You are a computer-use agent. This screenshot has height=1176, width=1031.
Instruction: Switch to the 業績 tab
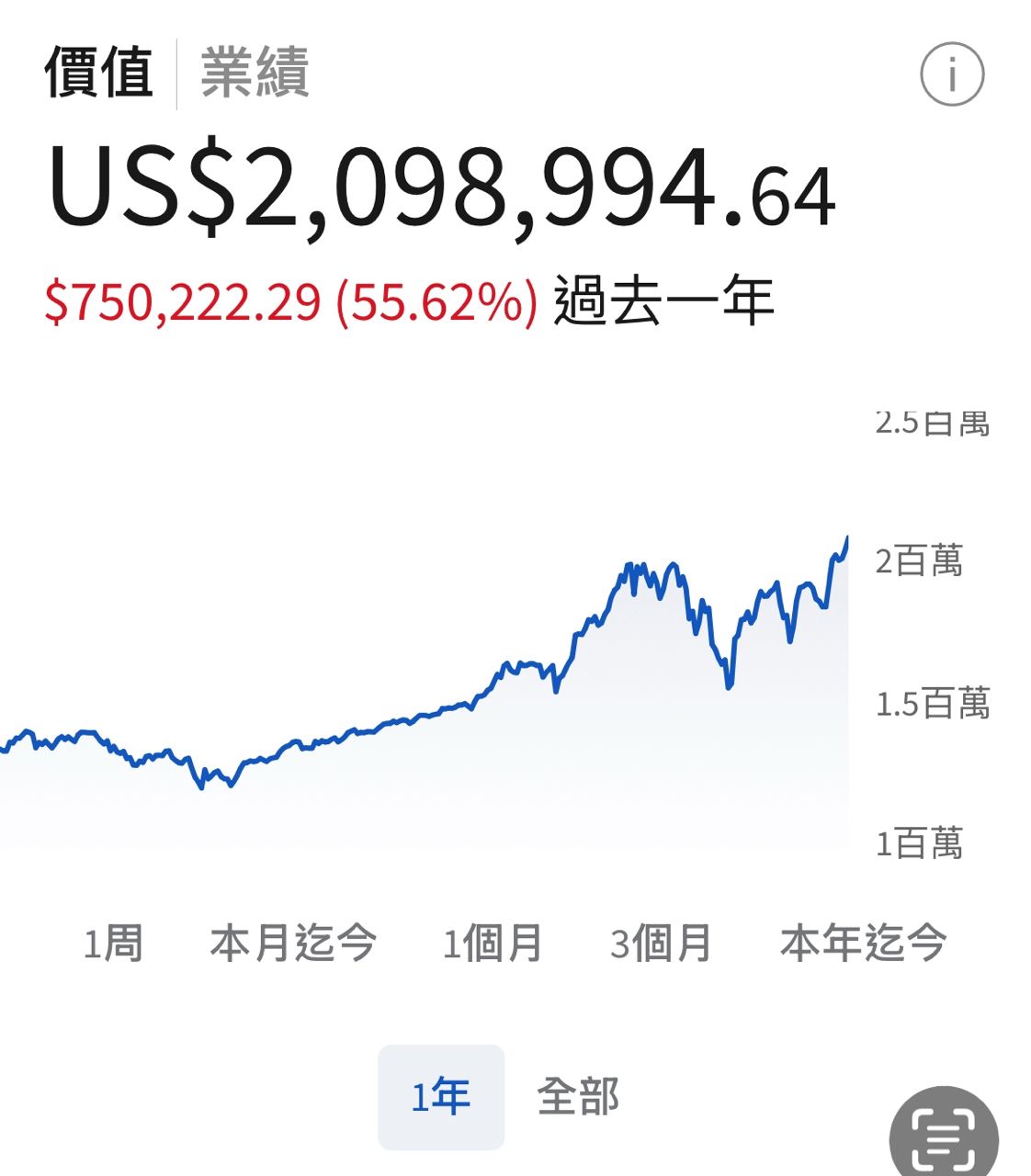coord(255,73)
